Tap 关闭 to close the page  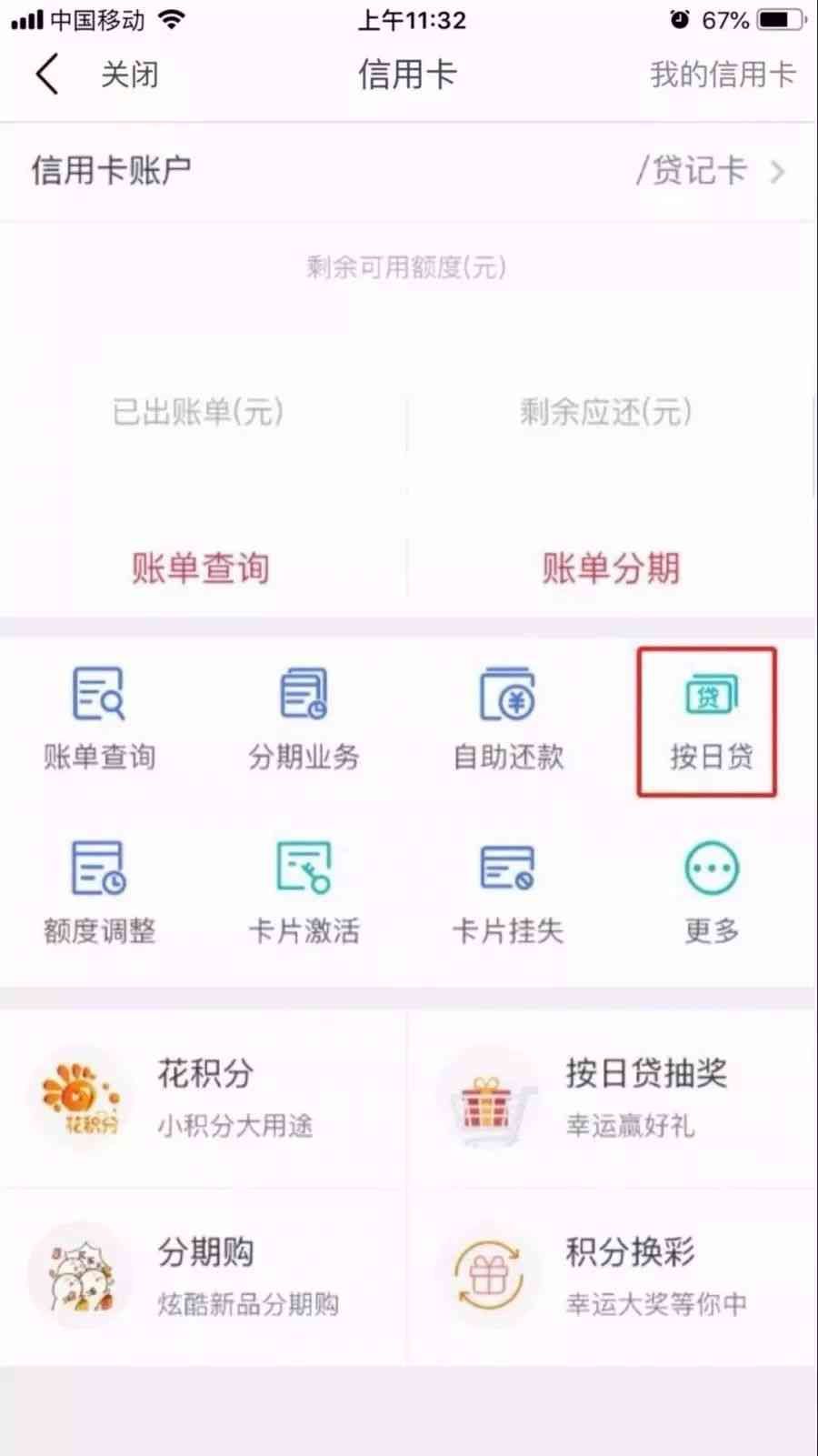coord(129,75)
